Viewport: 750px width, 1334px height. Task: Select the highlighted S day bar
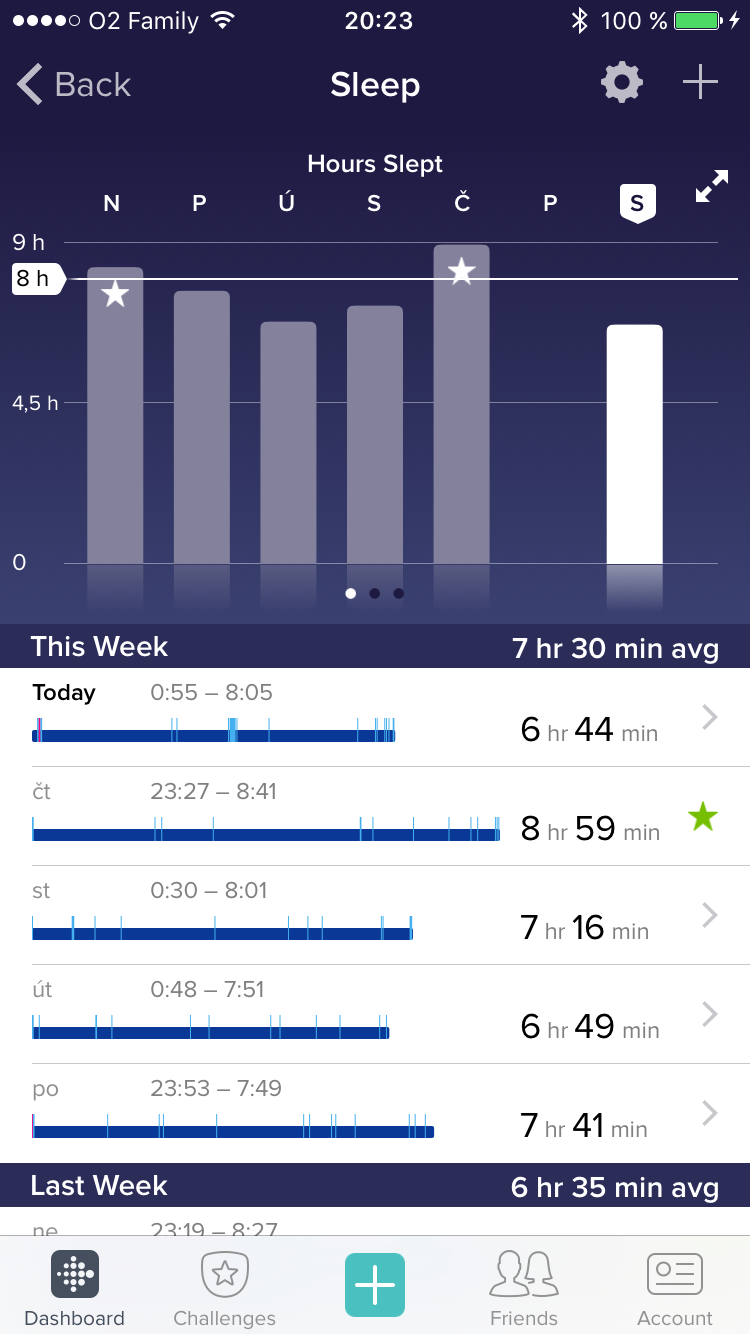(x=635, y=444)
